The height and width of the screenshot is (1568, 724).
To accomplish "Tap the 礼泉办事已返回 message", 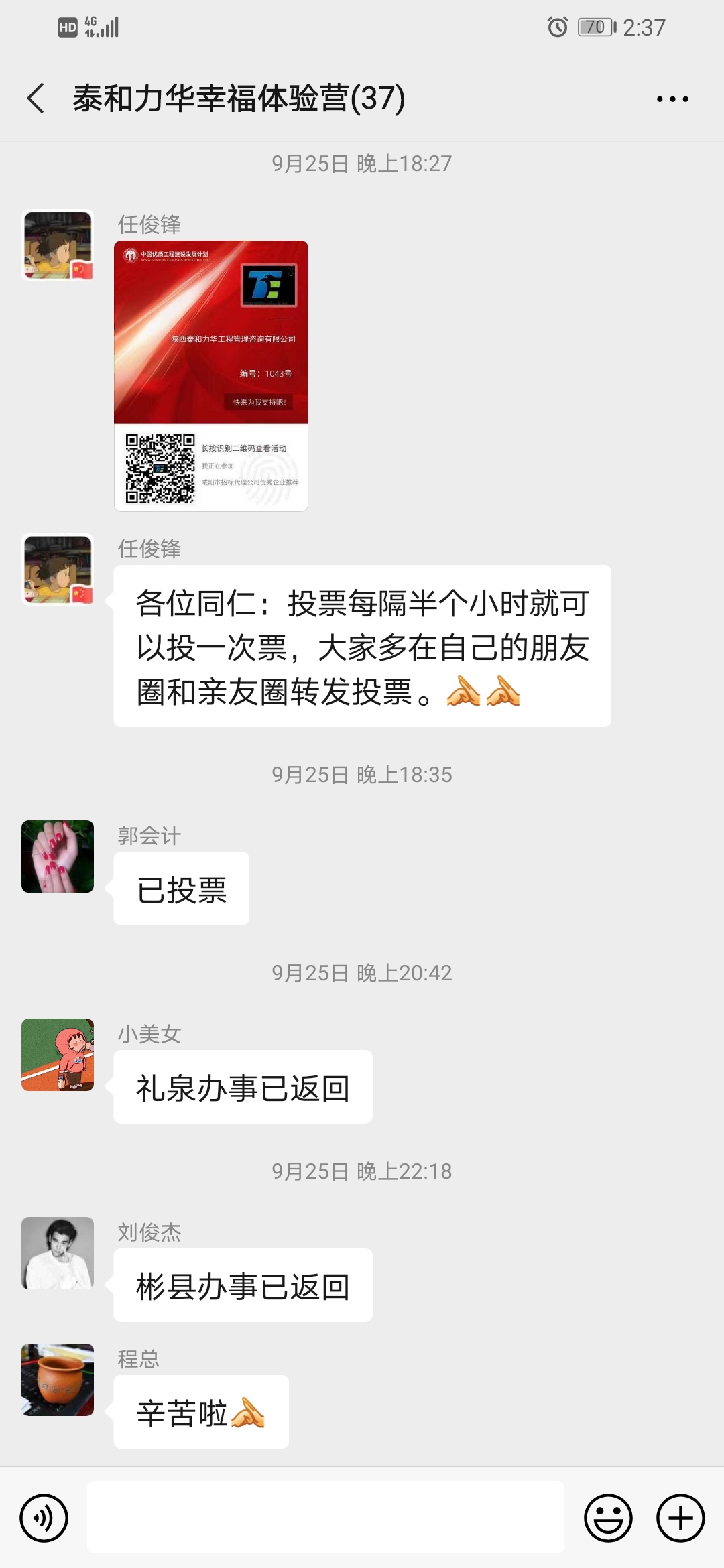I will 243,1086.
